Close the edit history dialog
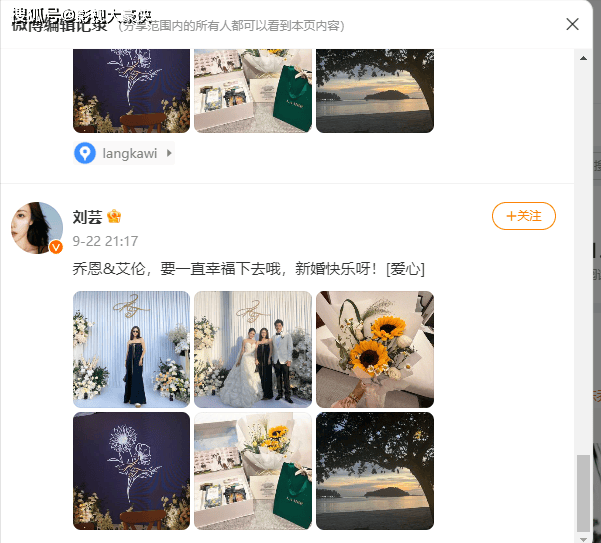Screen dimensions: 601x543 click(572, 24)
